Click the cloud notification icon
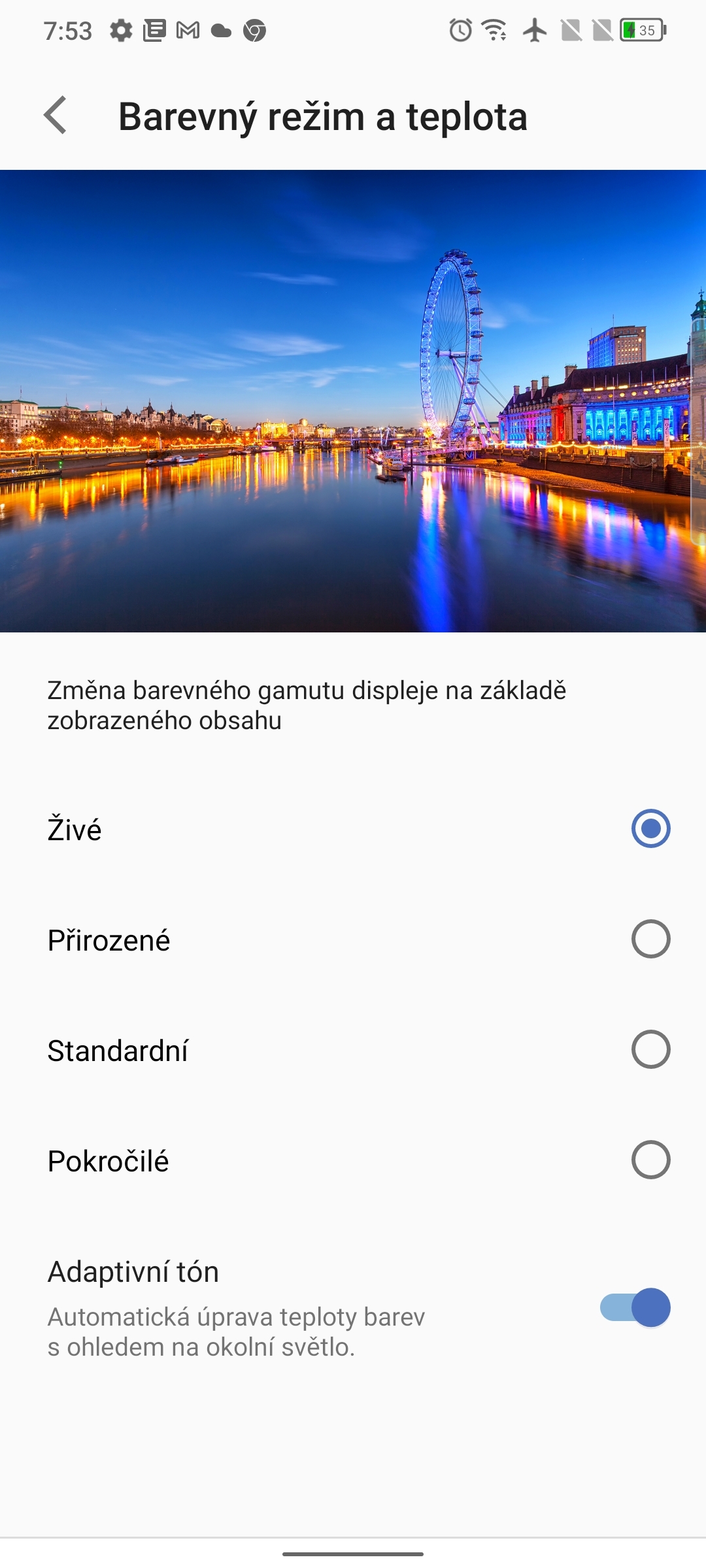This screenshot has width=706, height=1568. 222,29
